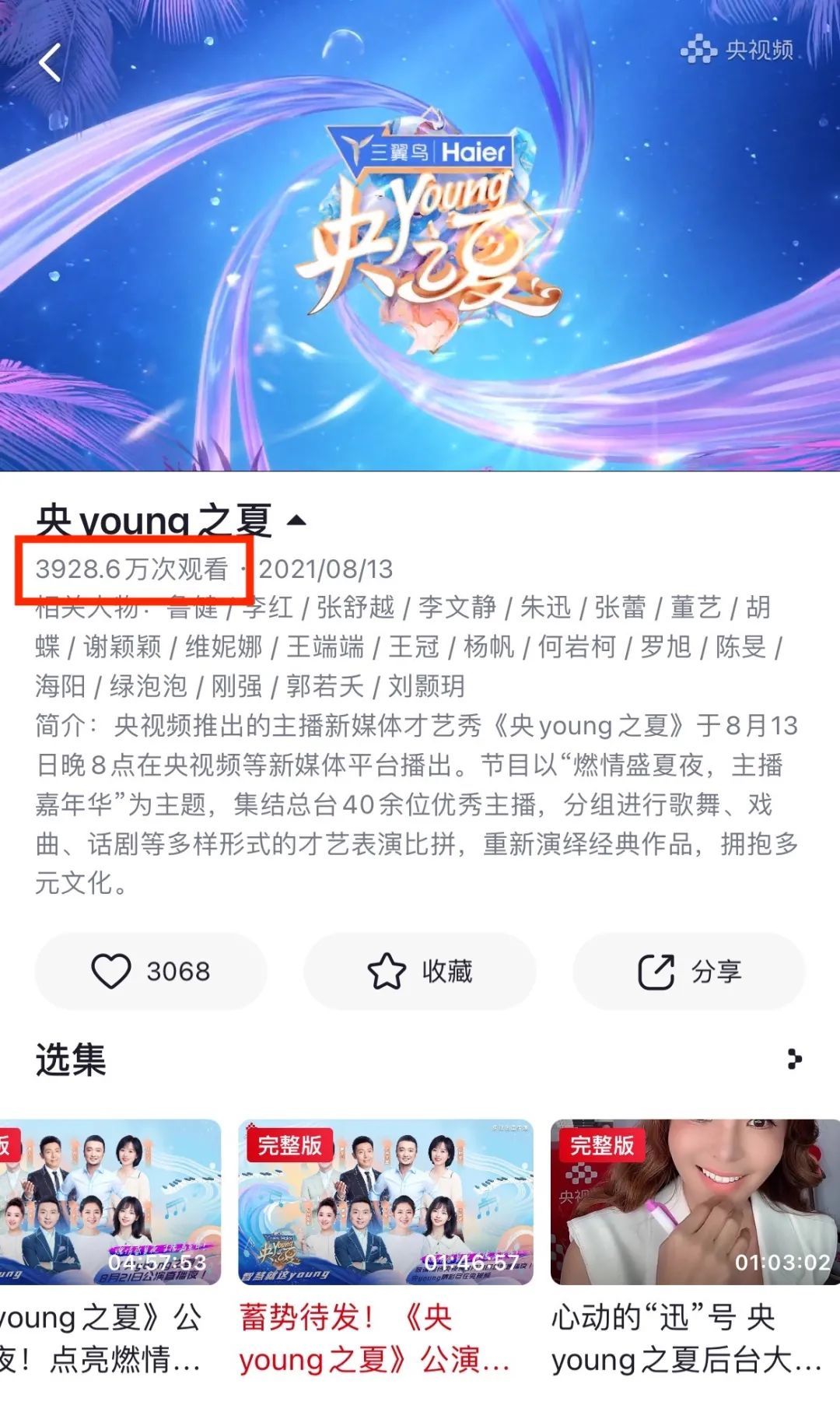Tap the 收藏 button to save show
Viewport: 840px width, 1405px height.
pos(420,971)
